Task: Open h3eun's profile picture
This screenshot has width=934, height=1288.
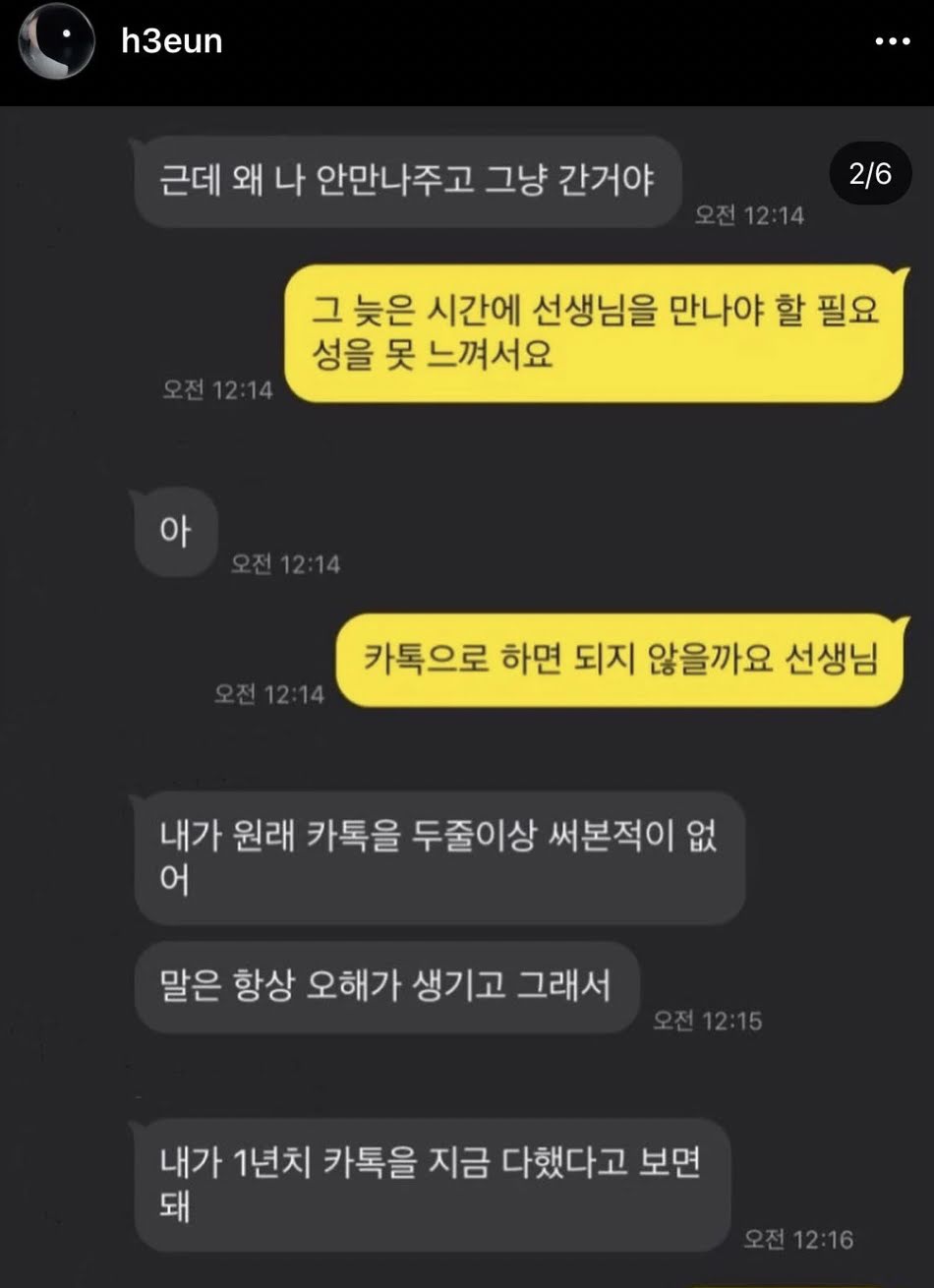Action: 57,41
